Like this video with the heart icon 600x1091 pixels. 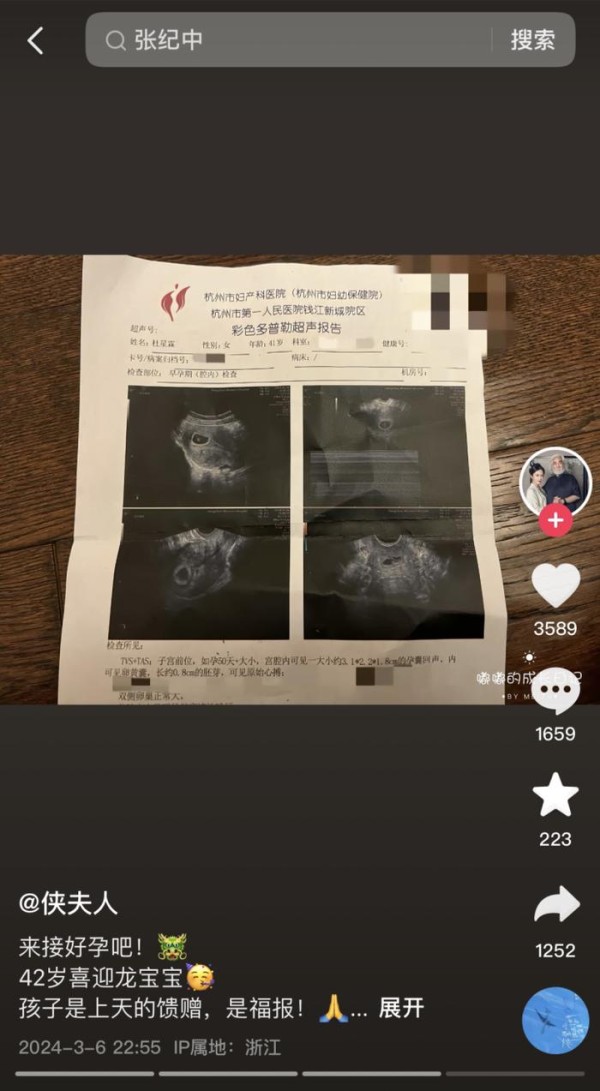click(x=555, y=586)
